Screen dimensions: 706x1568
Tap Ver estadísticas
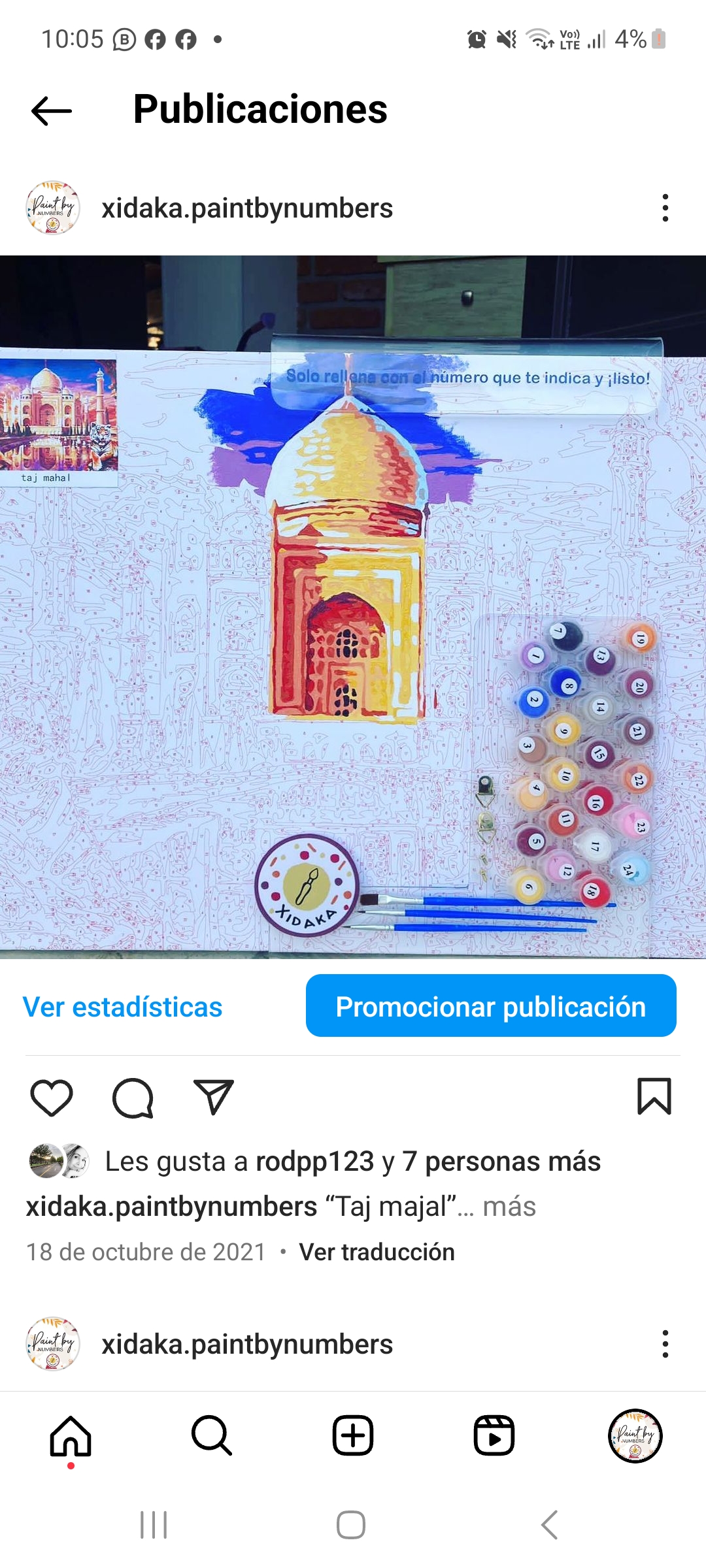click(x=122, y=1007)
